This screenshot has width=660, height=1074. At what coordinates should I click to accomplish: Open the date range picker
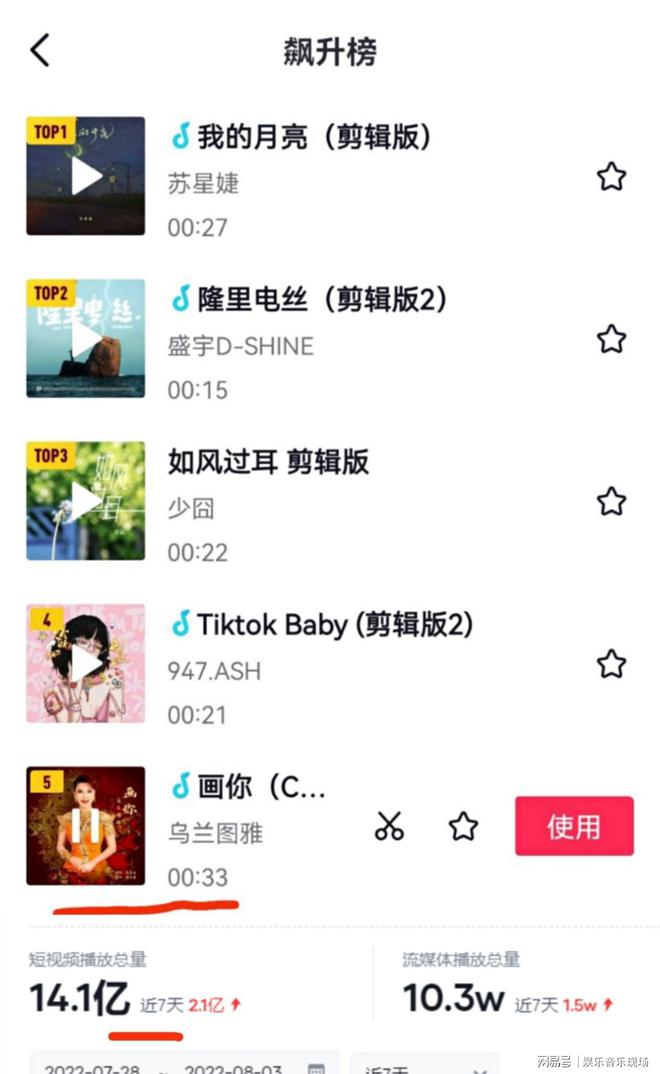click(183, 1064)
